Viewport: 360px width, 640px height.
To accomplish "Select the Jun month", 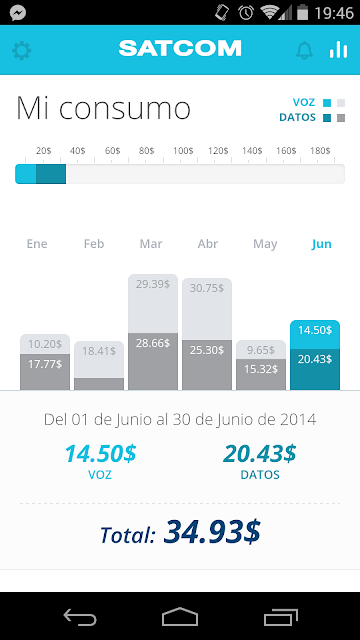I will tap(322, 244).
